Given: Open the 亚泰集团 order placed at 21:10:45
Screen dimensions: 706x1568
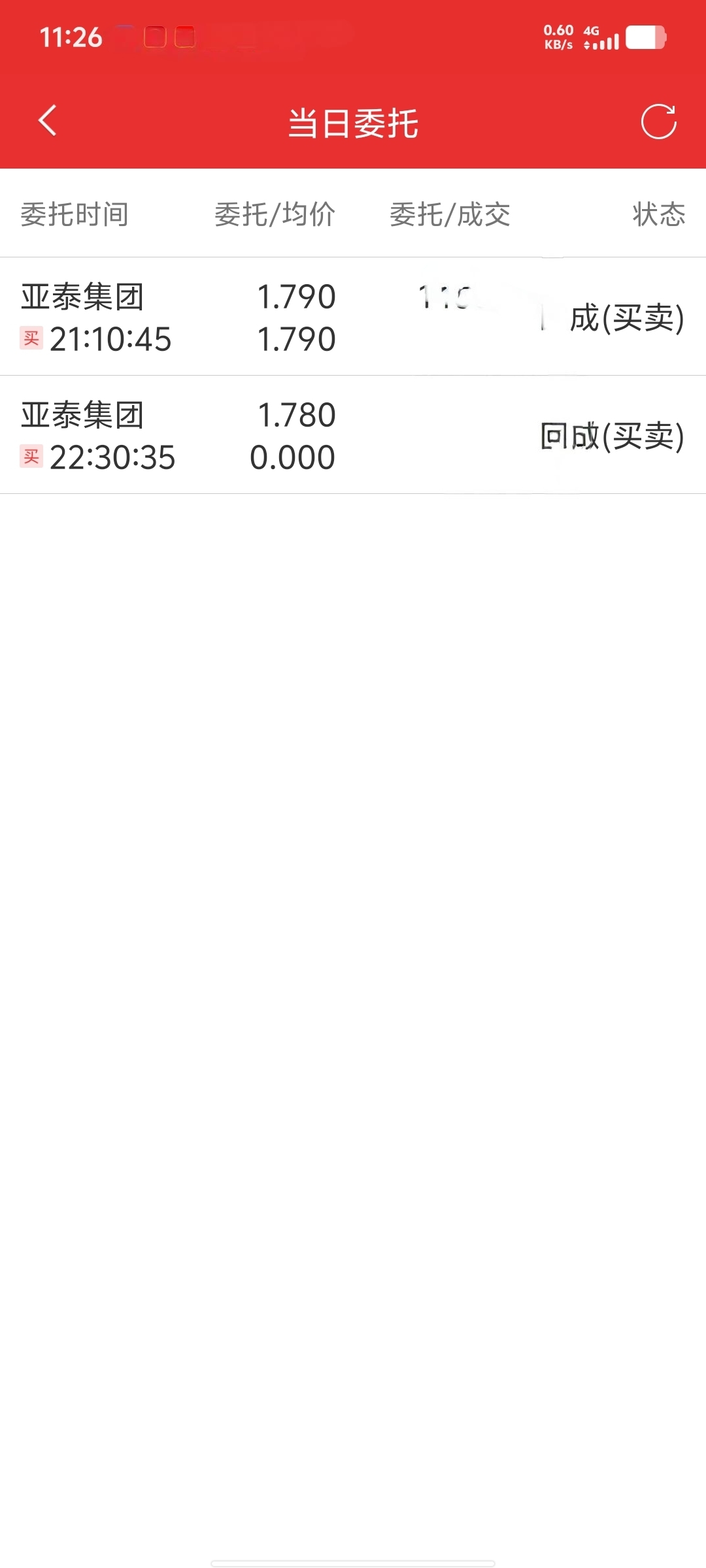Looking at the screenshot, I should [353, 317].
